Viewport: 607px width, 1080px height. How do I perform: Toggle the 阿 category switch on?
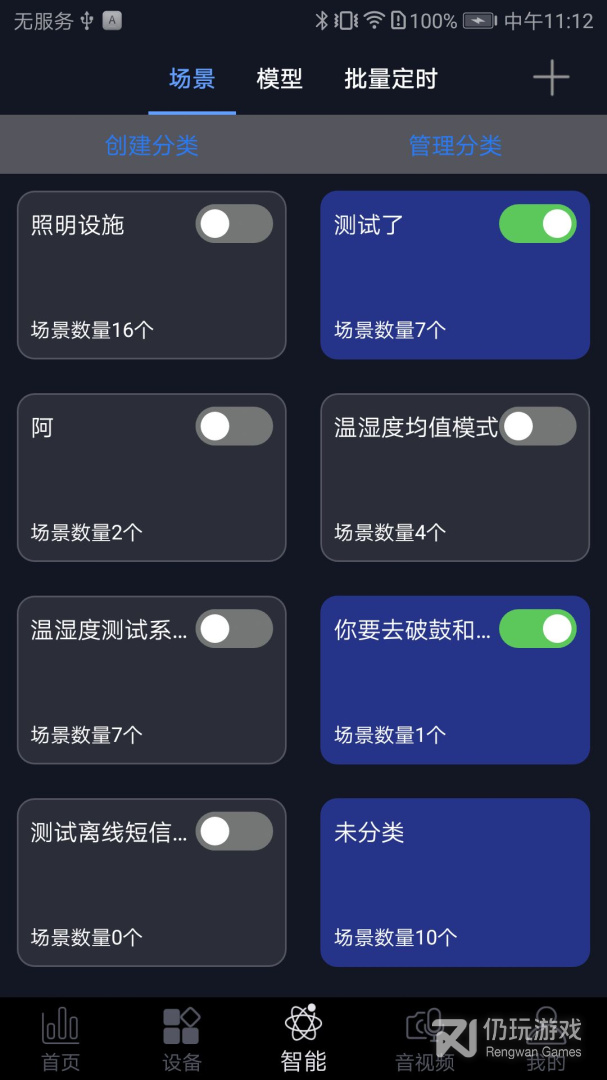tap(234, 427)
